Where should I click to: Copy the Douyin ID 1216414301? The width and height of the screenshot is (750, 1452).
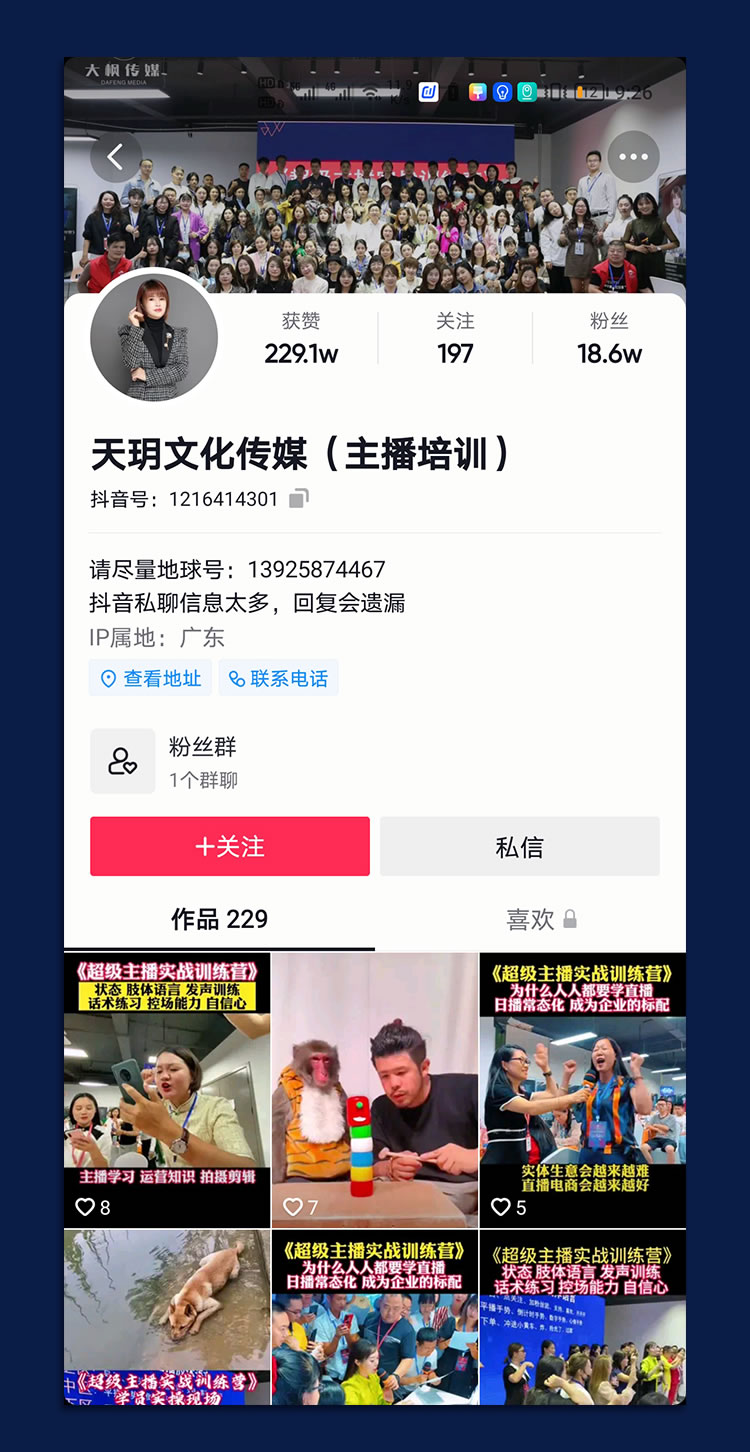coord(299,498)
